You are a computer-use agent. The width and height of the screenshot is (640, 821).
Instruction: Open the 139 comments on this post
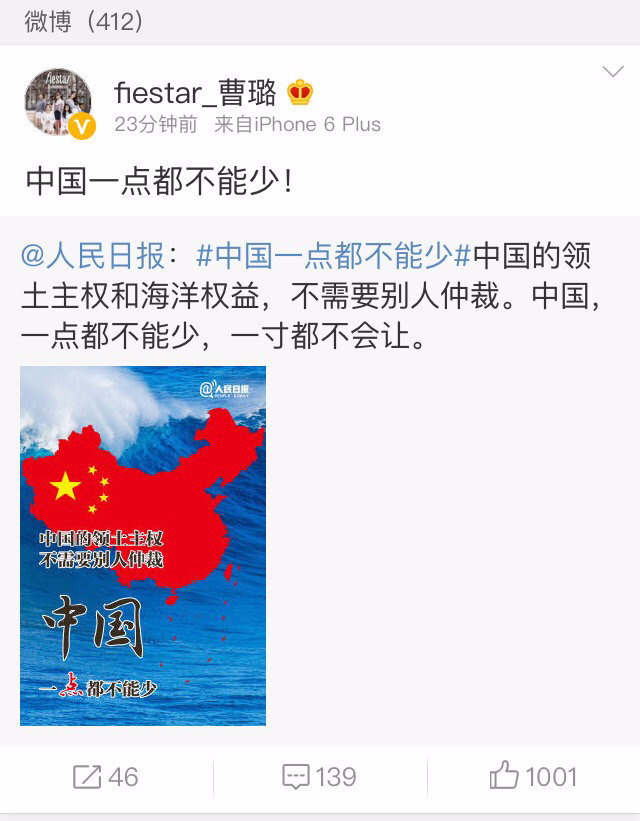point(319,776)
